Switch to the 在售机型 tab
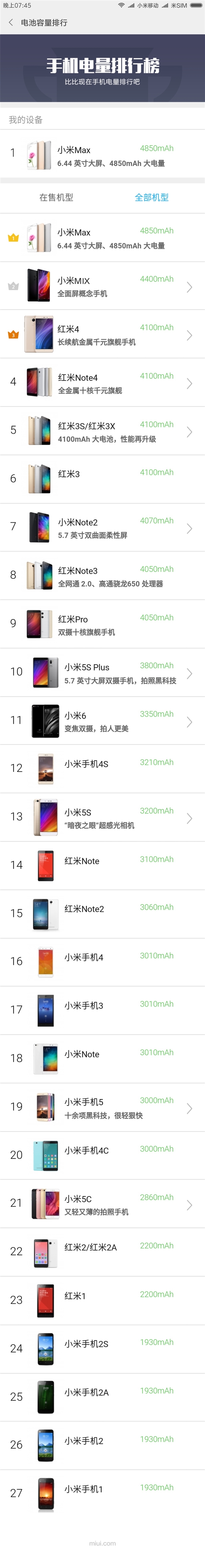The height and width of the screenshot is (1568, 205). point(56,197)
